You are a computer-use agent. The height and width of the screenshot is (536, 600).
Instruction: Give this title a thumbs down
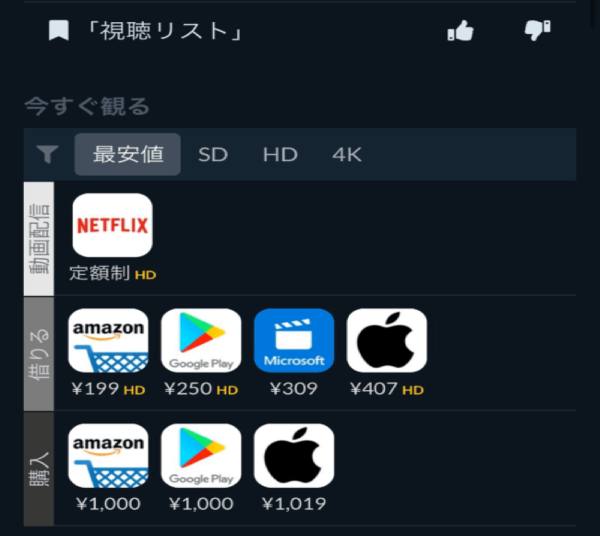537,31
